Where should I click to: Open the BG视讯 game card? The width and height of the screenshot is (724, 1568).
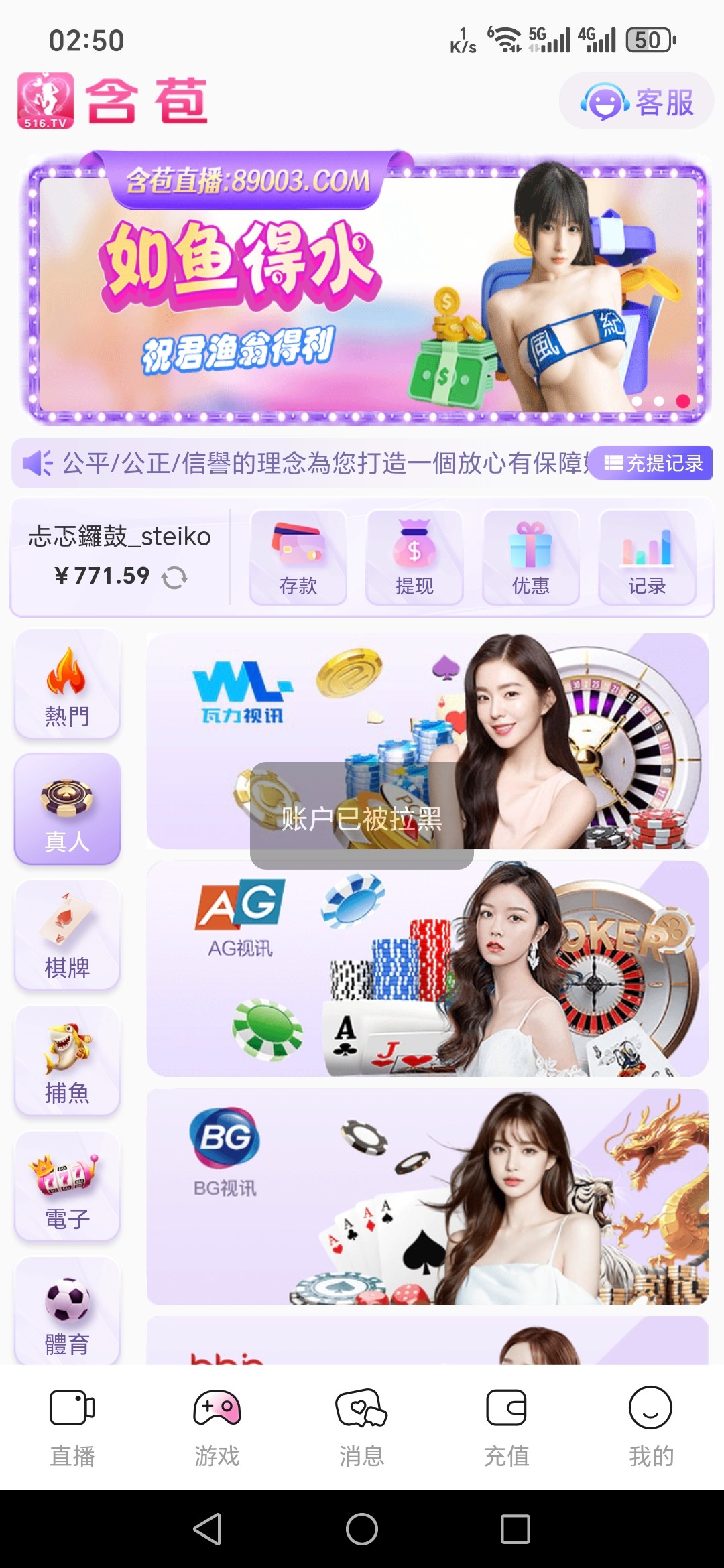click(427, 1197)
